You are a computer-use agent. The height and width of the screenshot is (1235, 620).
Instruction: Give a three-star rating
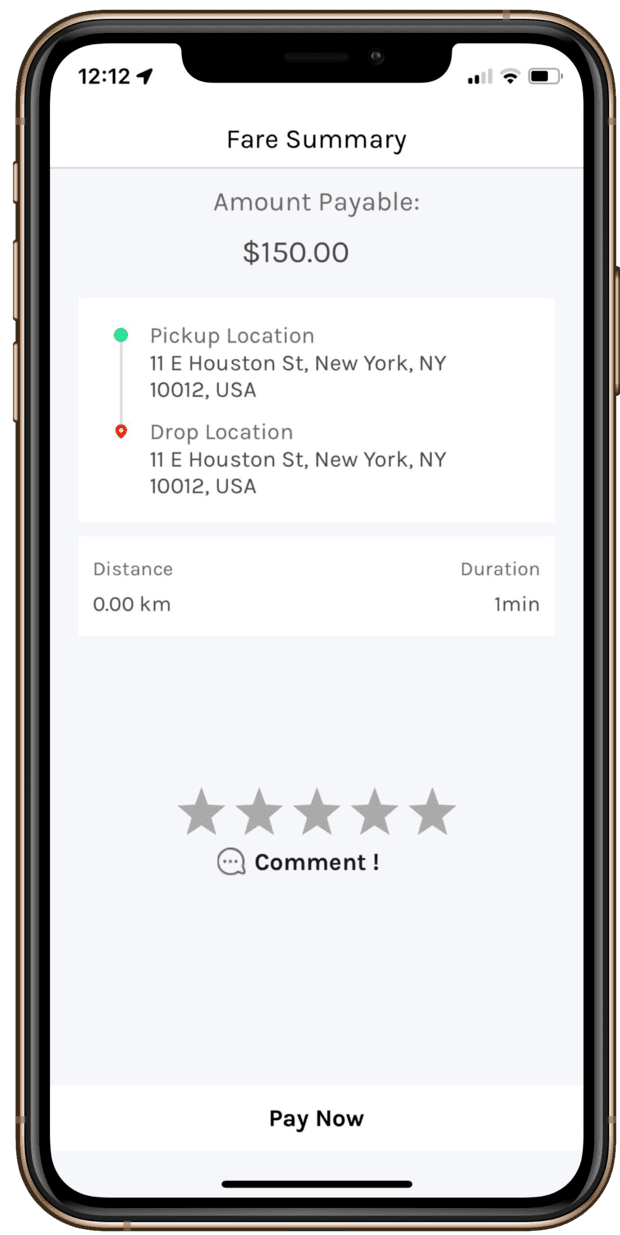[317, 811]
